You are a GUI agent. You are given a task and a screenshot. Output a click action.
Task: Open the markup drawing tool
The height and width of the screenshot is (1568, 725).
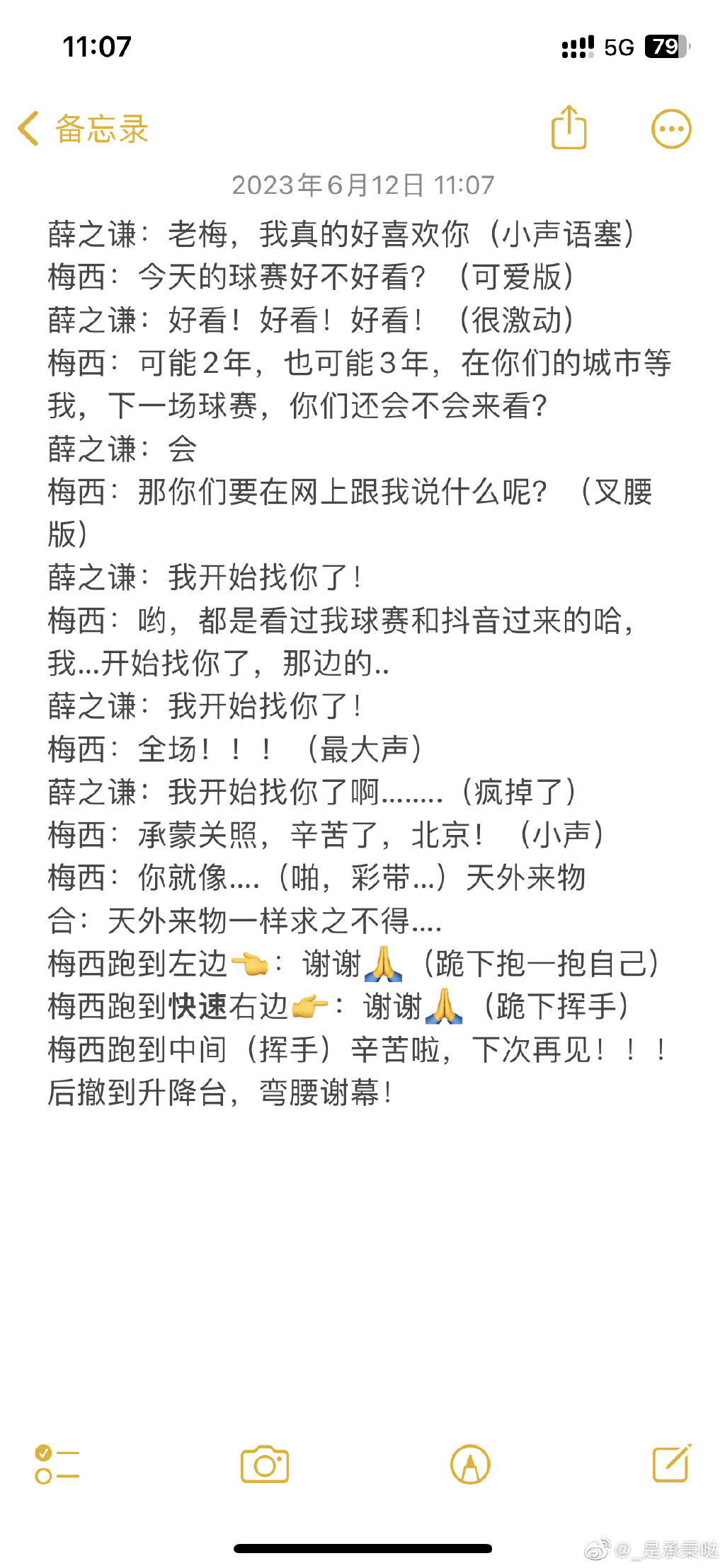point(469,1464)
